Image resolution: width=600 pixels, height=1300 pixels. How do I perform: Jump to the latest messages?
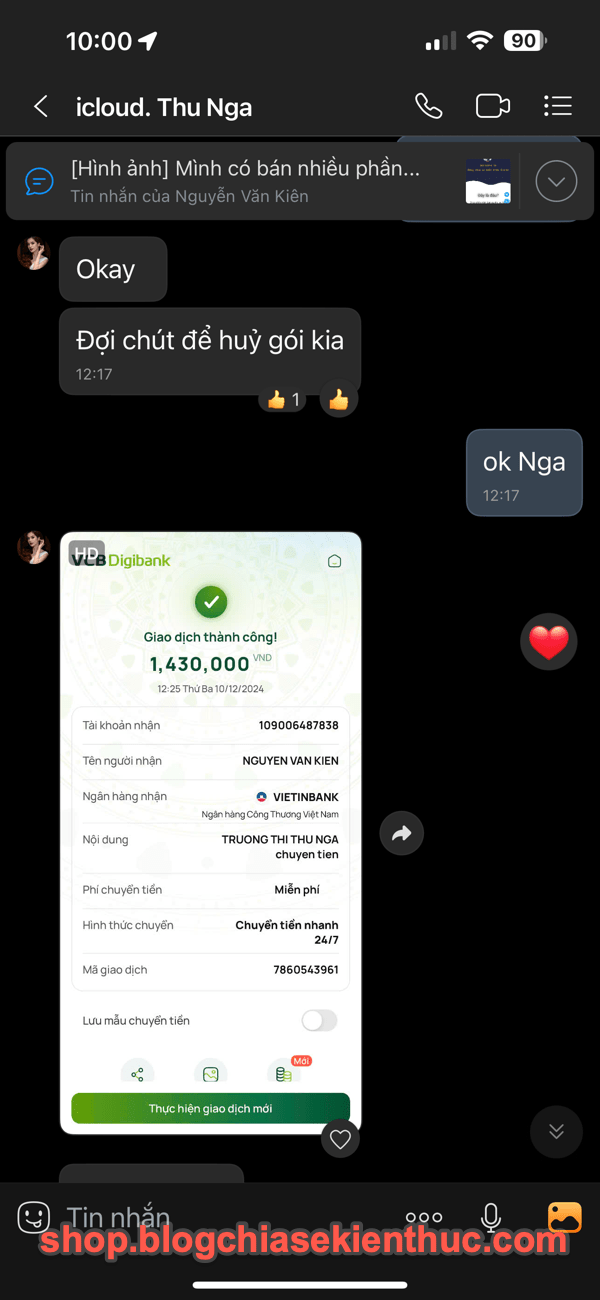[x=556, y=1132]
